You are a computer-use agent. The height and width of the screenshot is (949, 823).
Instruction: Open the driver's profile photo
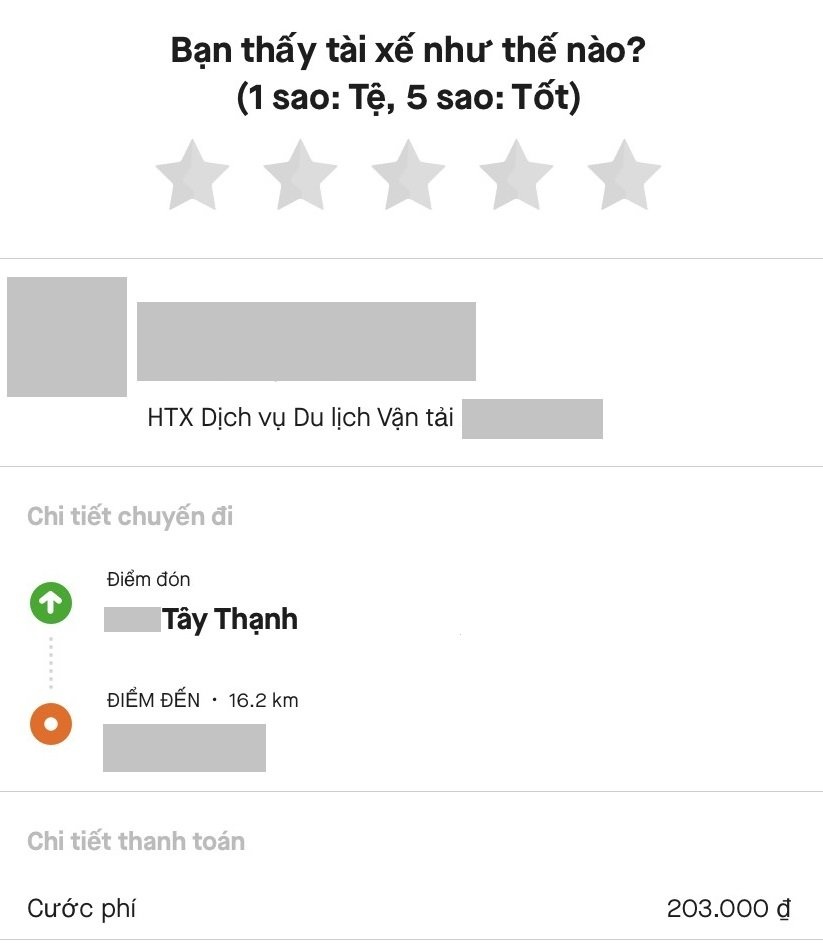(x=65, y=338)
